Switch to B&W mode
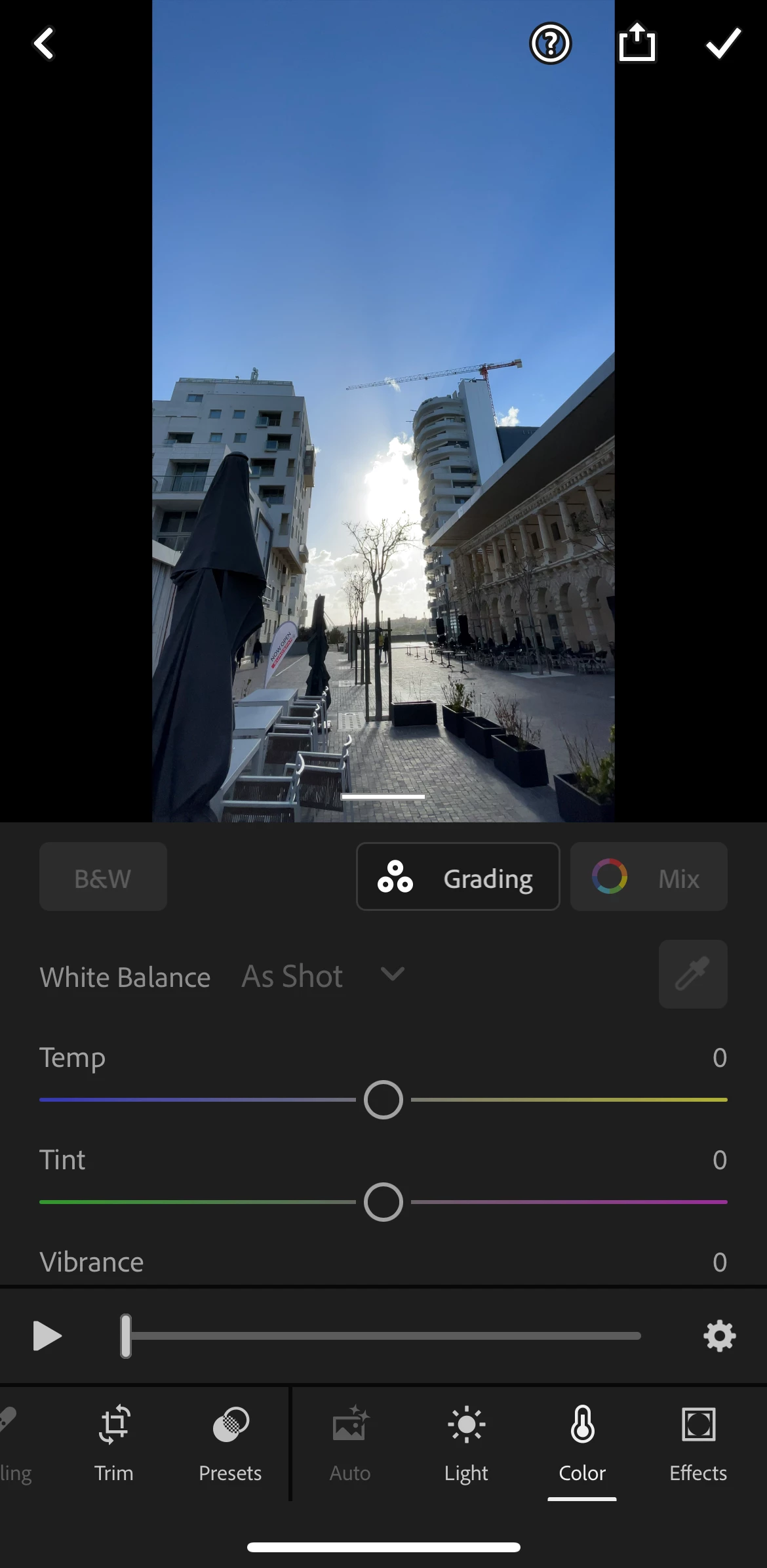The width and height of the screenshot is (767, 1568). pos(103,877)
